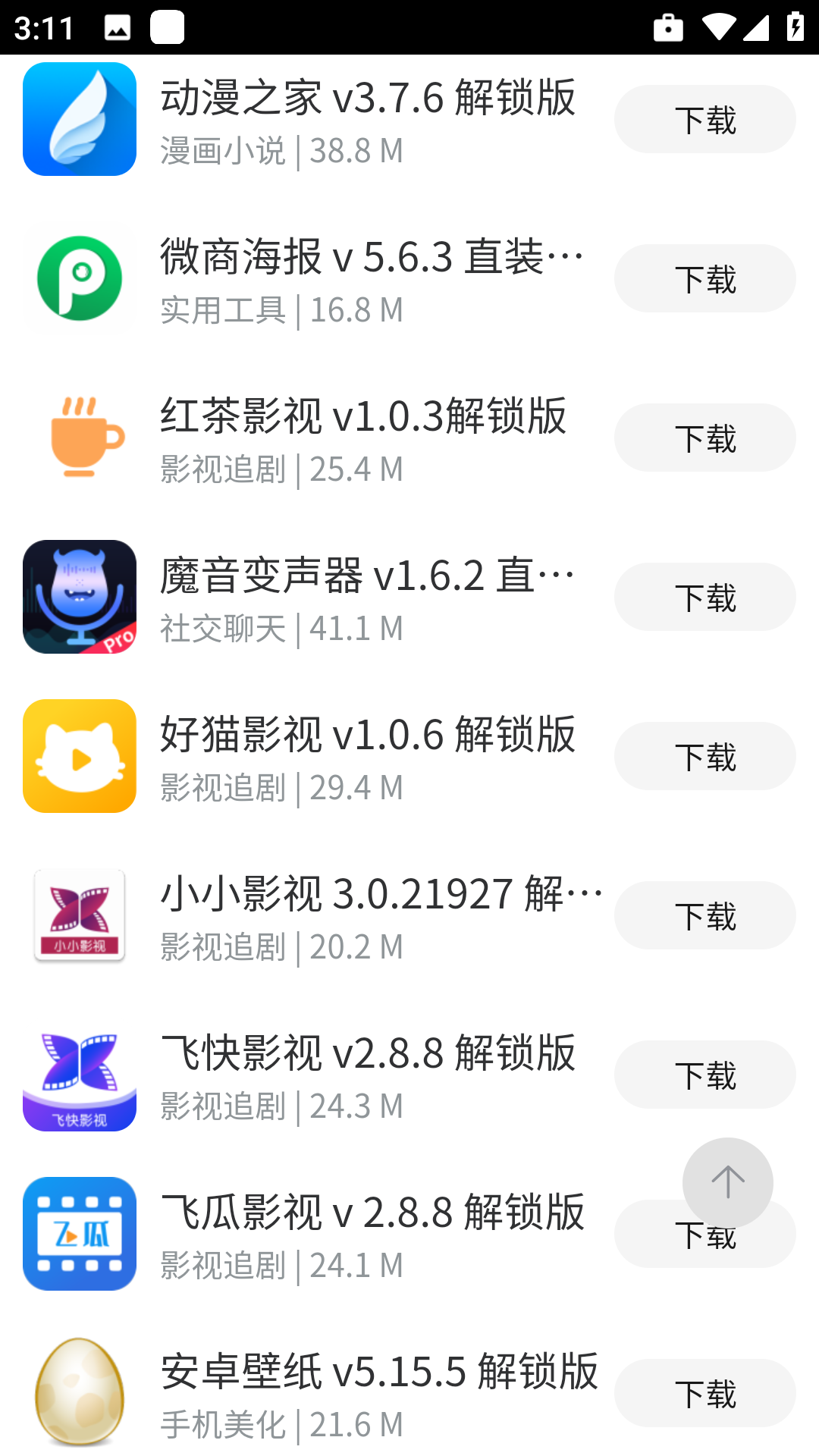Tap the 下载 button for 微商海报
This screenshot has height=1456, width=819.
(x=704, y=278)
